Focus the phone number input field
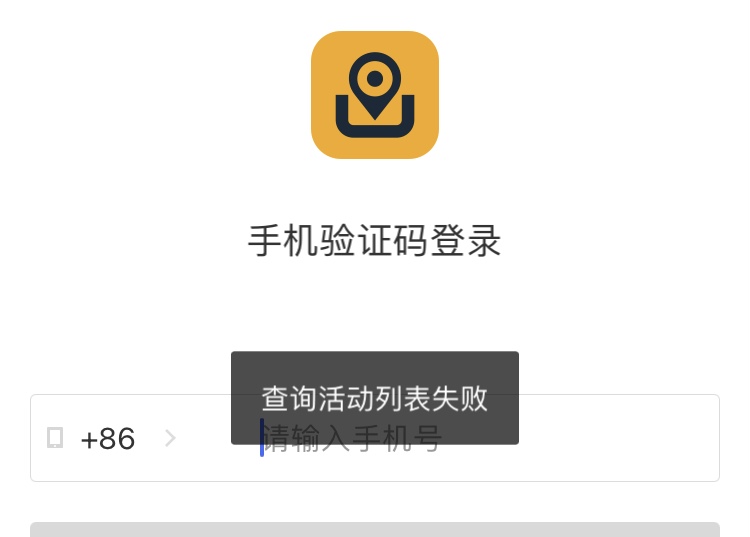Screen dimensions: 750x537 580,439
